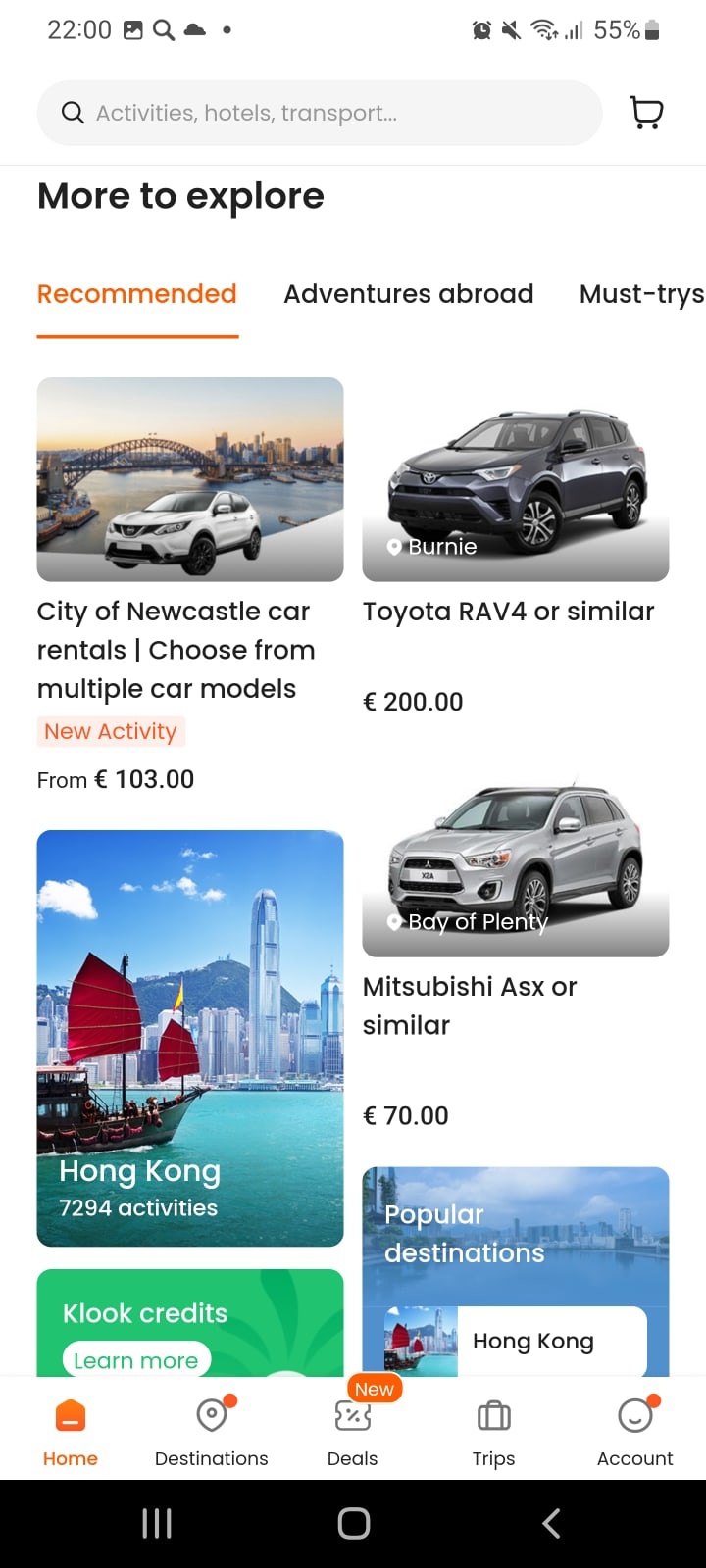Tap Learn more on Klook credits
The width and height of the screenshot is (706, 1568).
point(136,1360)
